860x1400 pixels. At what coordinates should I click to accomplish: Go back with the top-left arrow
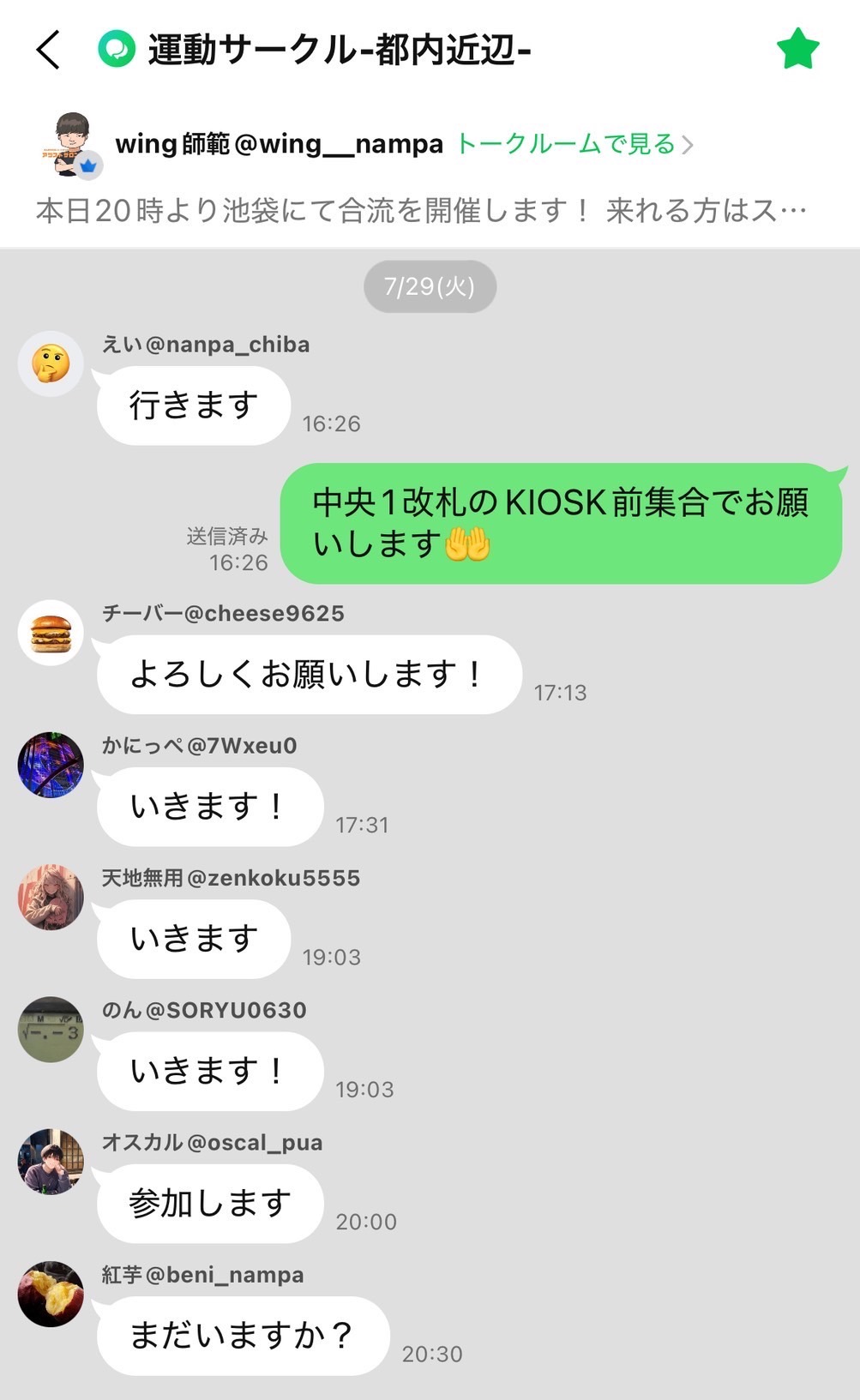pos(49,50)
